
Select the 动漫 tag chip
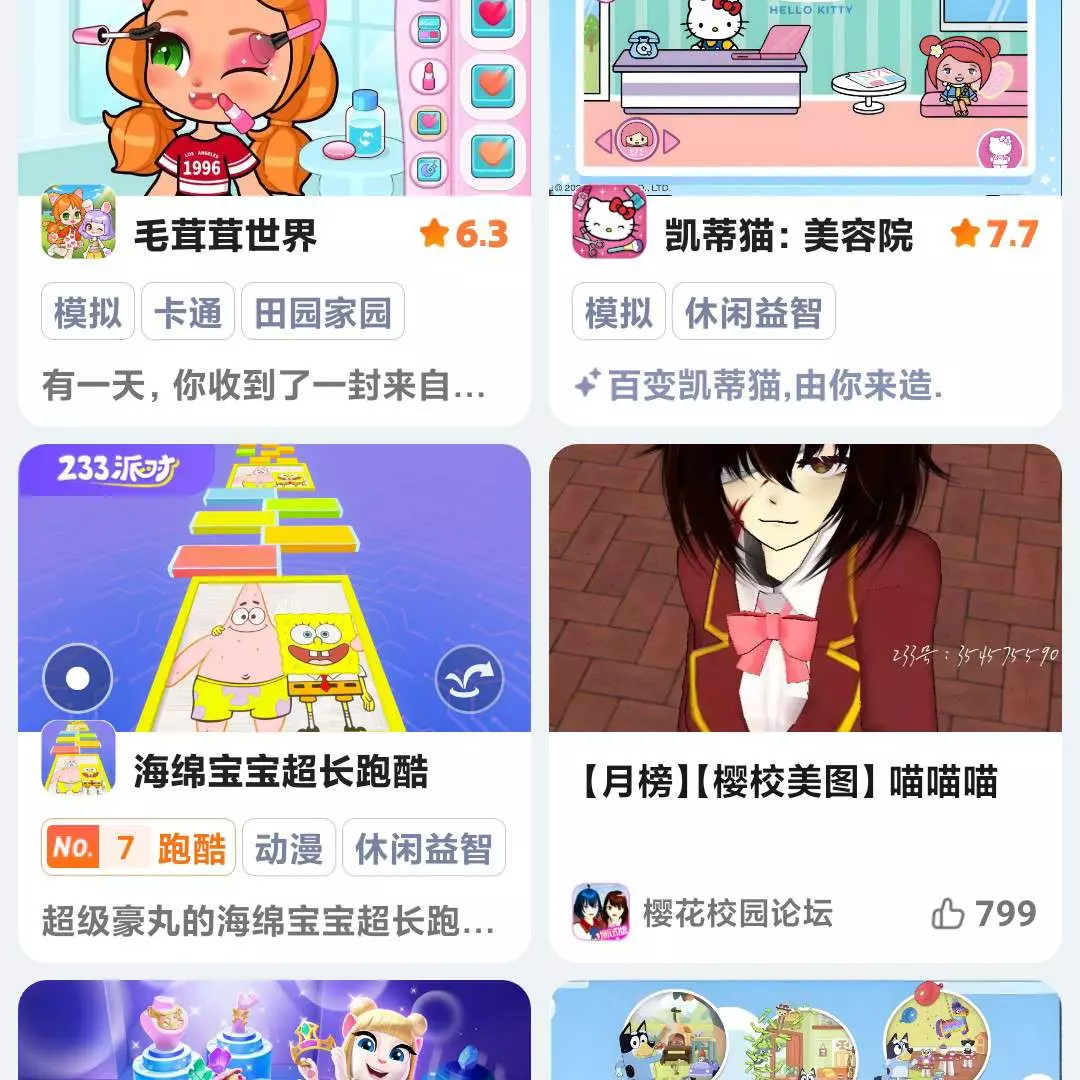(x=289, y=848)
